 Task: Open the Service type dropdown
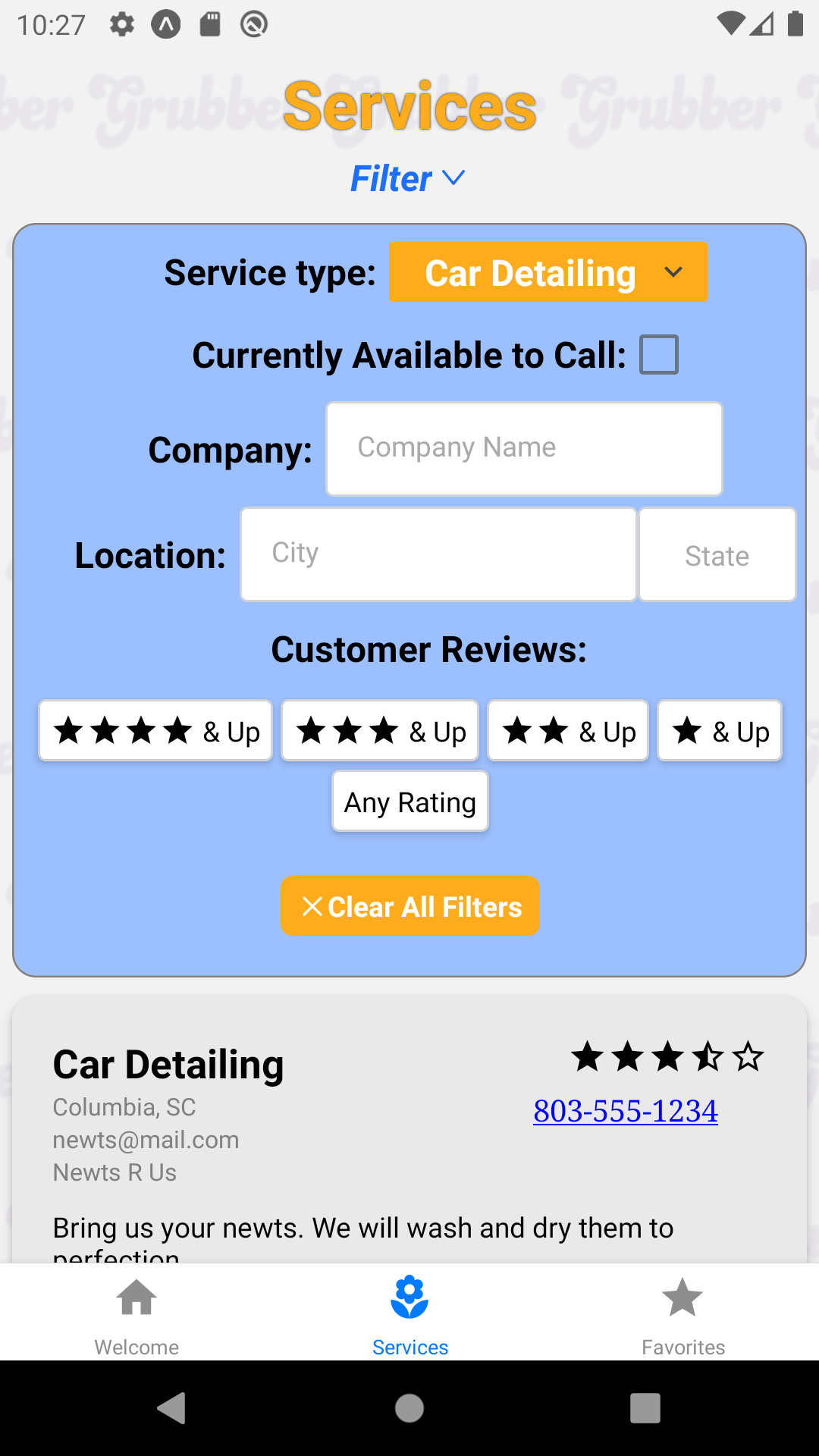click(x=548, y=272)
